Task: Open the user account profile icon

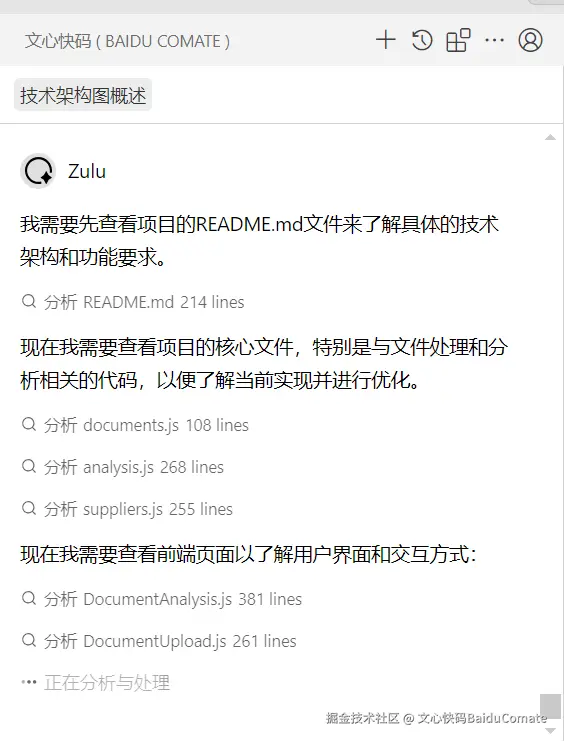Action: 530,40
